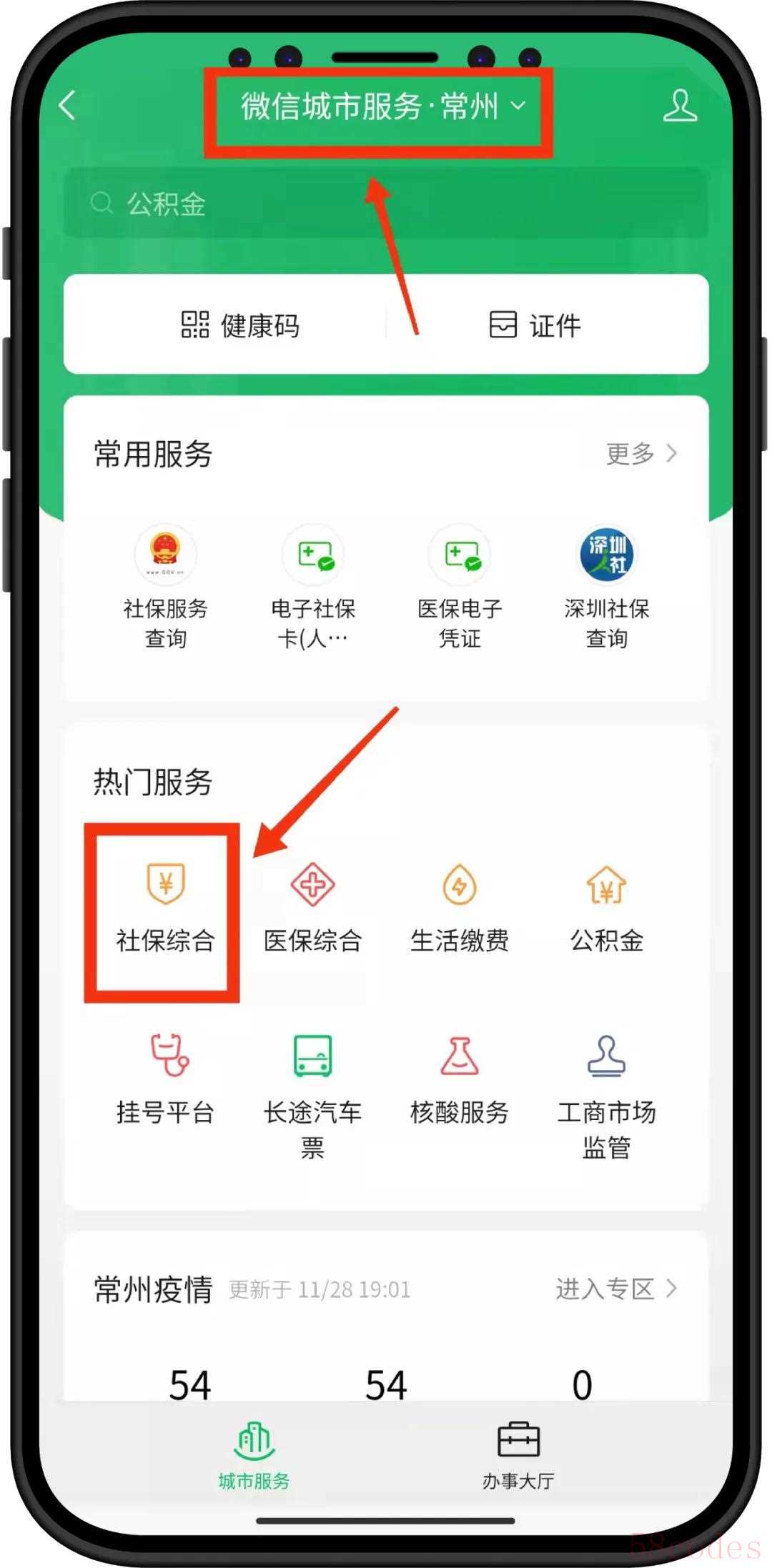View 更多 common services
Viewport: 772px width, 1568px height.
(x=641, y=454)
